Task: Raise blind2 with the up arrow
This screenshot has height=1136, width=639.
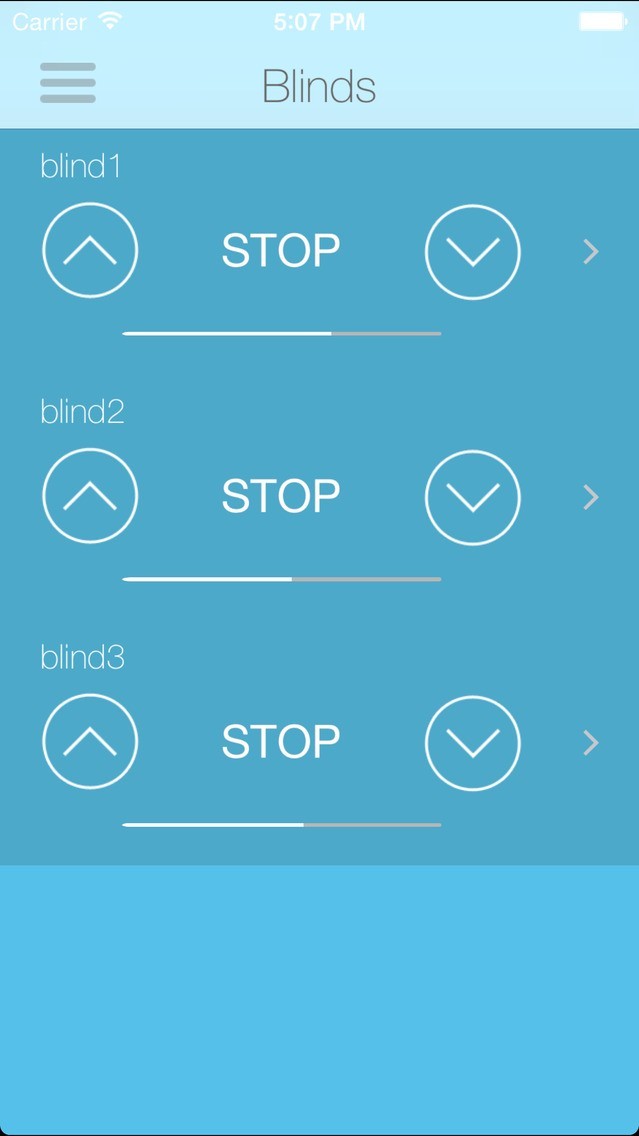Action: (90, 496)
